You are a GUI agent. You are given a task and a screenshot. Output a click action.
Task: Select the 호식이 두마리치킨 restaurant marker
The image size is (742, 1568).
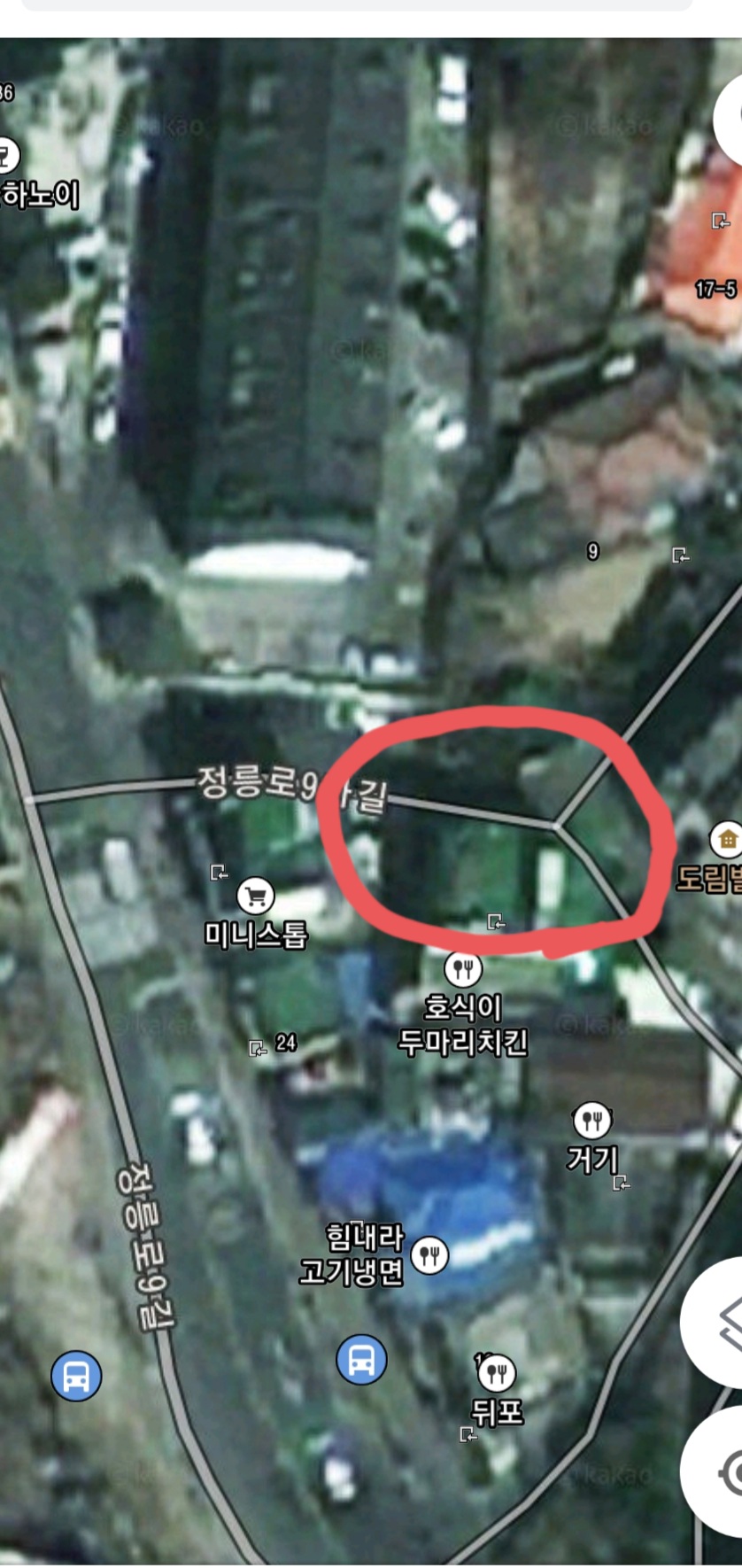coord(462,969)
